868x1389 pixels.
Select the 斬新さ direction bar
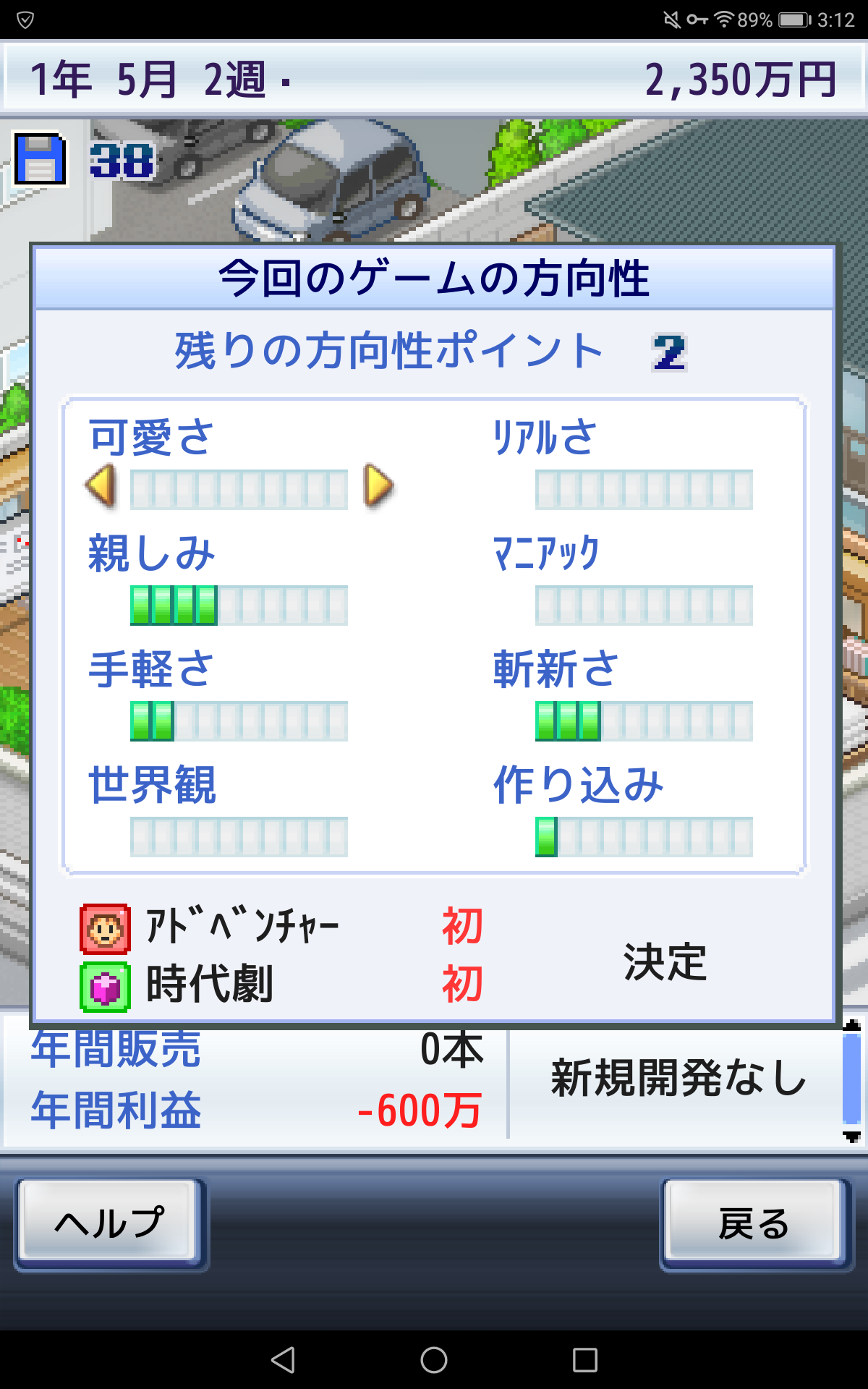[x=644, y=721]
